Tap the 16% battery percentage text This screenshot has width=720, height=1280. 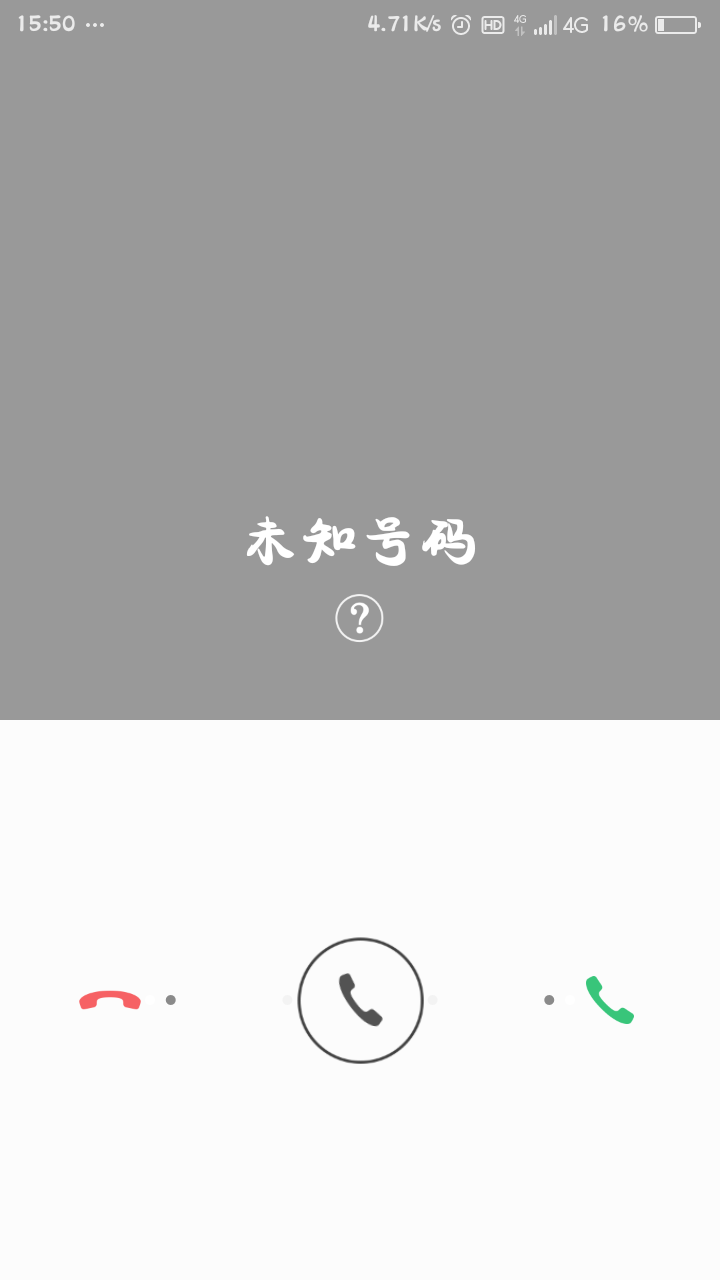tap(626, 24)
